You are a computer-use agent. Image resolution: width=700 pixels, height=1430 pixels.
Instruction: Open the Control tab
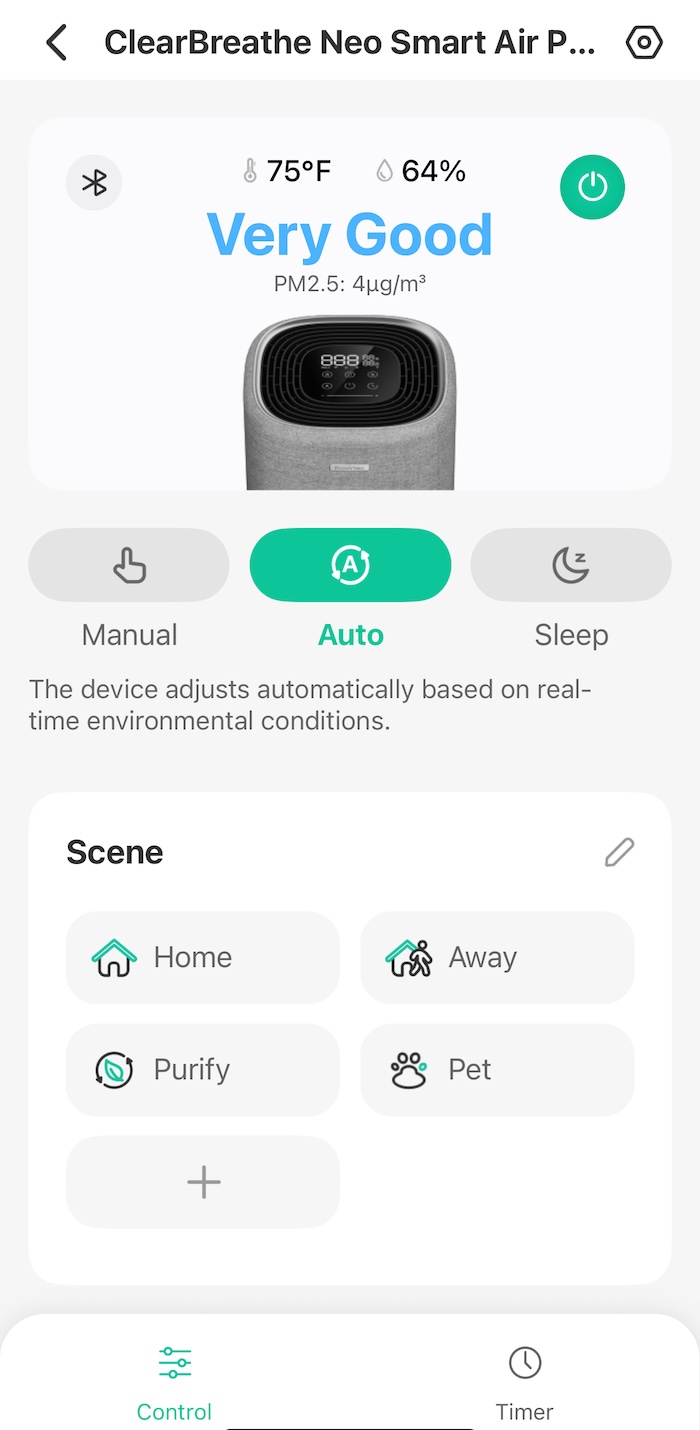175,1384
